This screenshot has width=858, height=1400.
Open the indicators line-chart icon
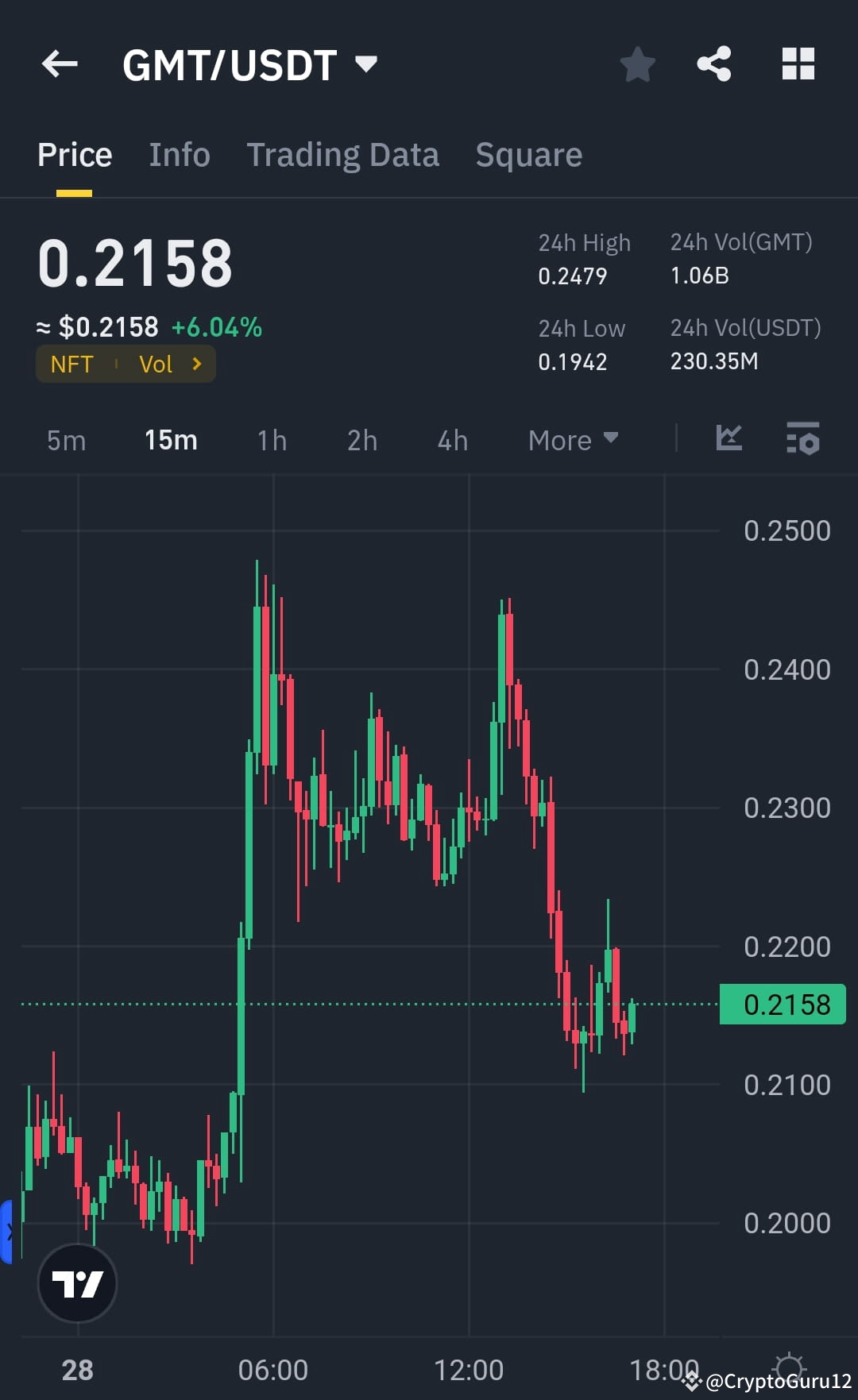point(729,439)
